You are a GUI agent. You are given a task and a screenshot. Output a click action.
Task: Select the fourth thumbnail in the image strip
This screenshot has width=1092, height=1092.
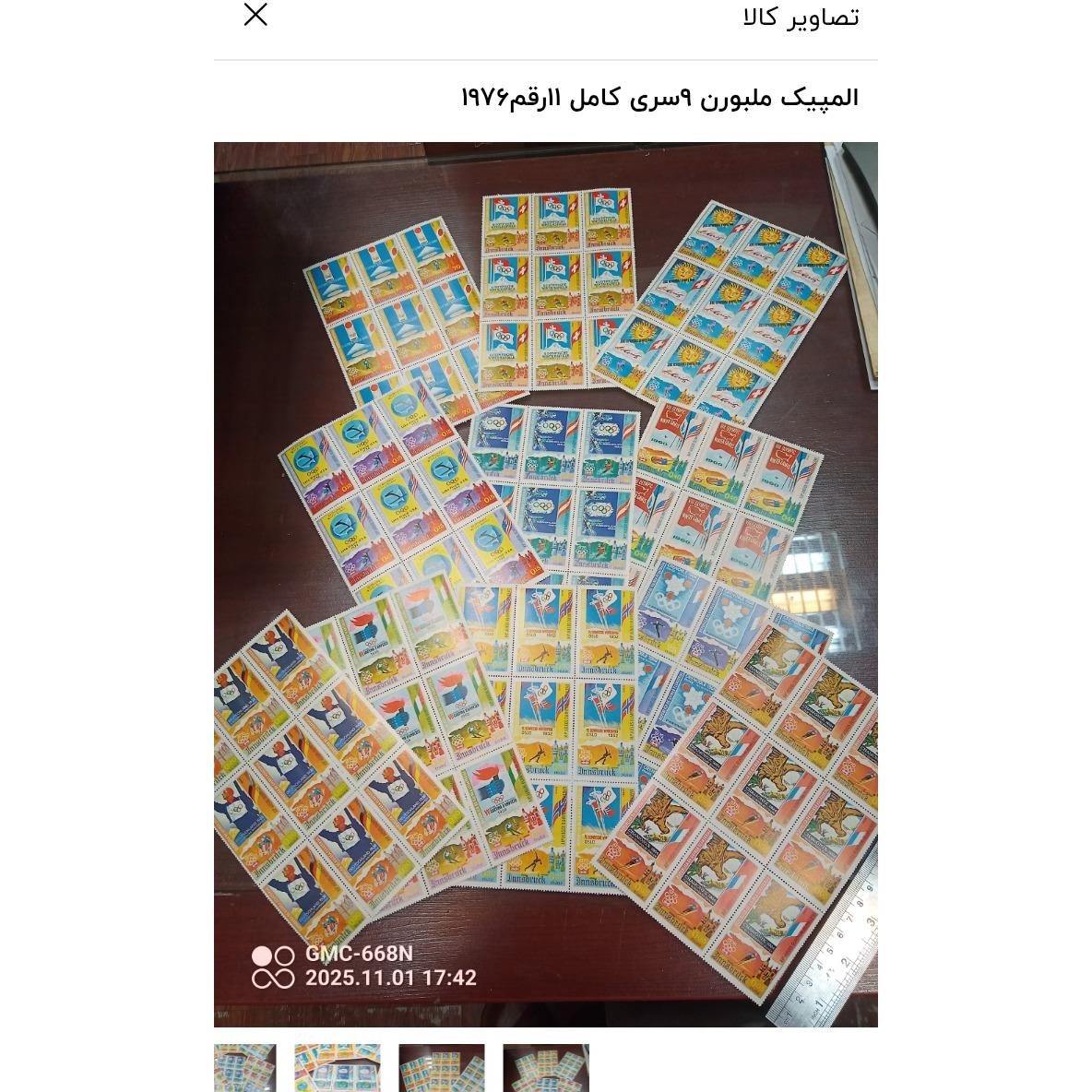click(x=546, y=1068)
